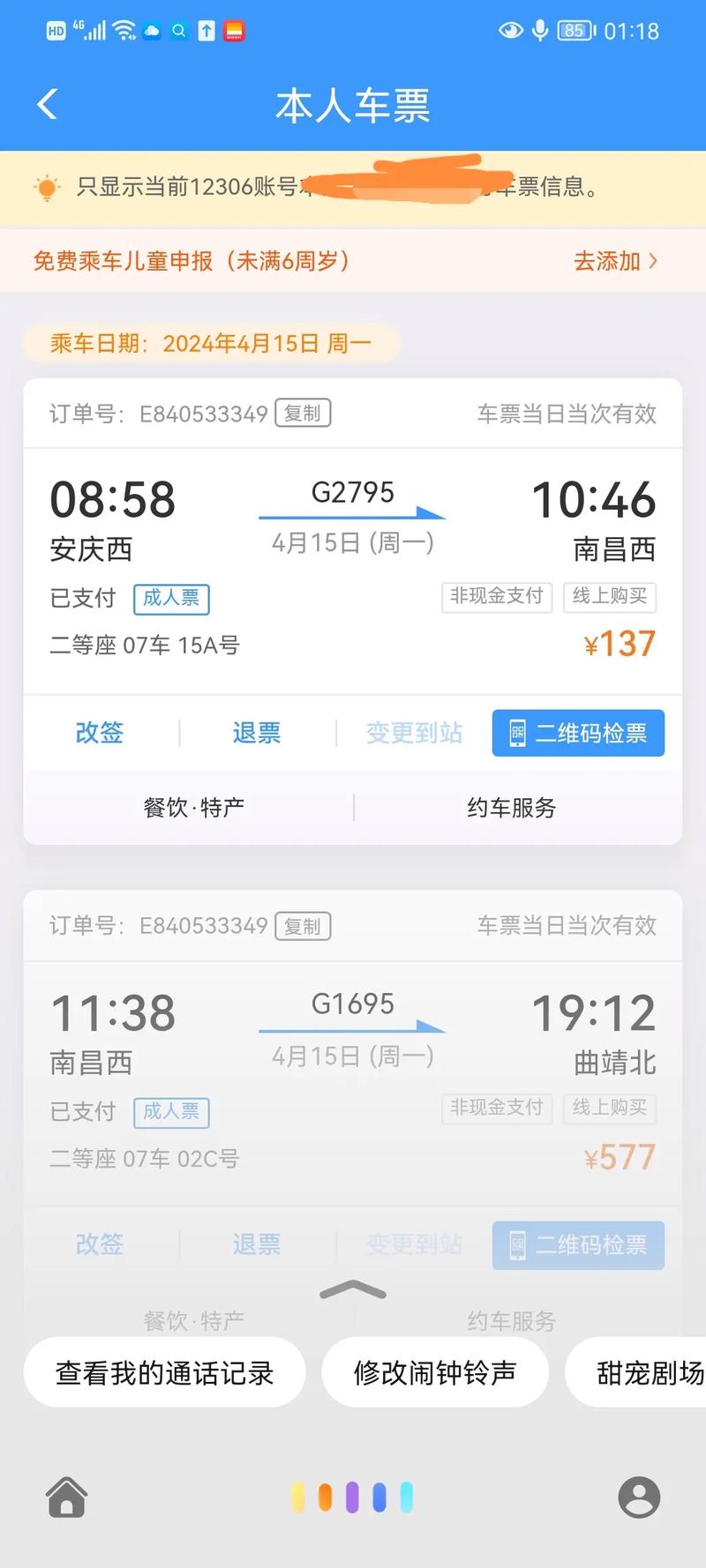The image size is (706, 1568).
Task: Tap the colorful voice assistant bars
Action: [x=353, y=1497]
